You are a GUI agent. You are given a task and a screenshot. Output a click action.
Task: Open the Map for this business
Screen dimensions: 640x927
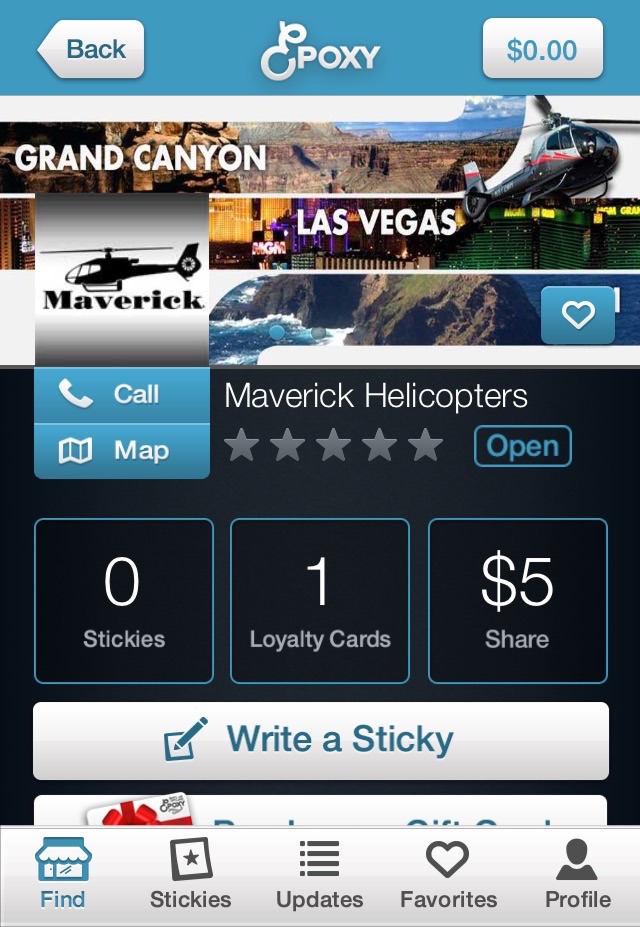click(122, 451)
